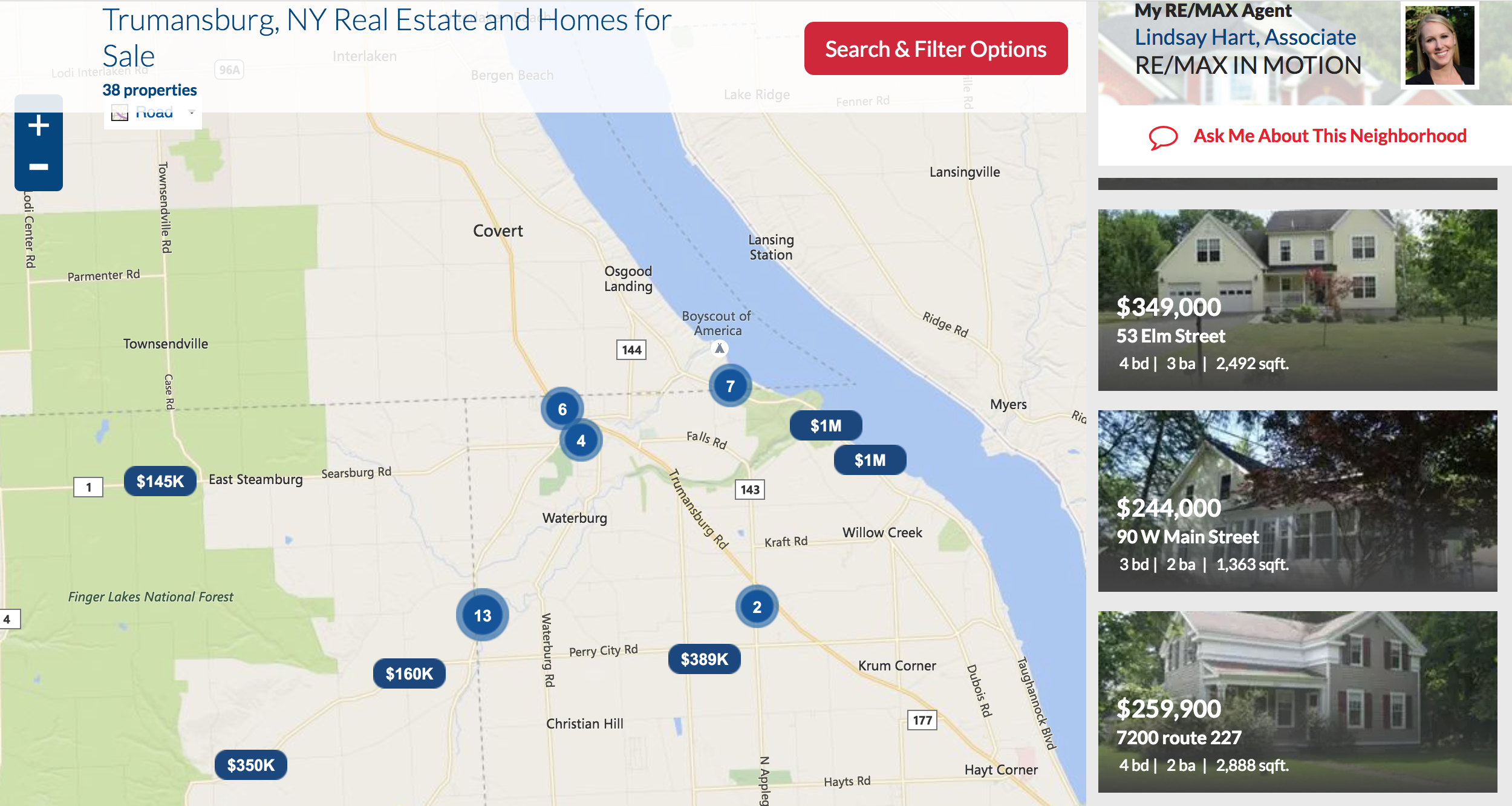Expand the cluster of 13 properties
This screenshot has width=1512, height=806.
pos(482,615)
